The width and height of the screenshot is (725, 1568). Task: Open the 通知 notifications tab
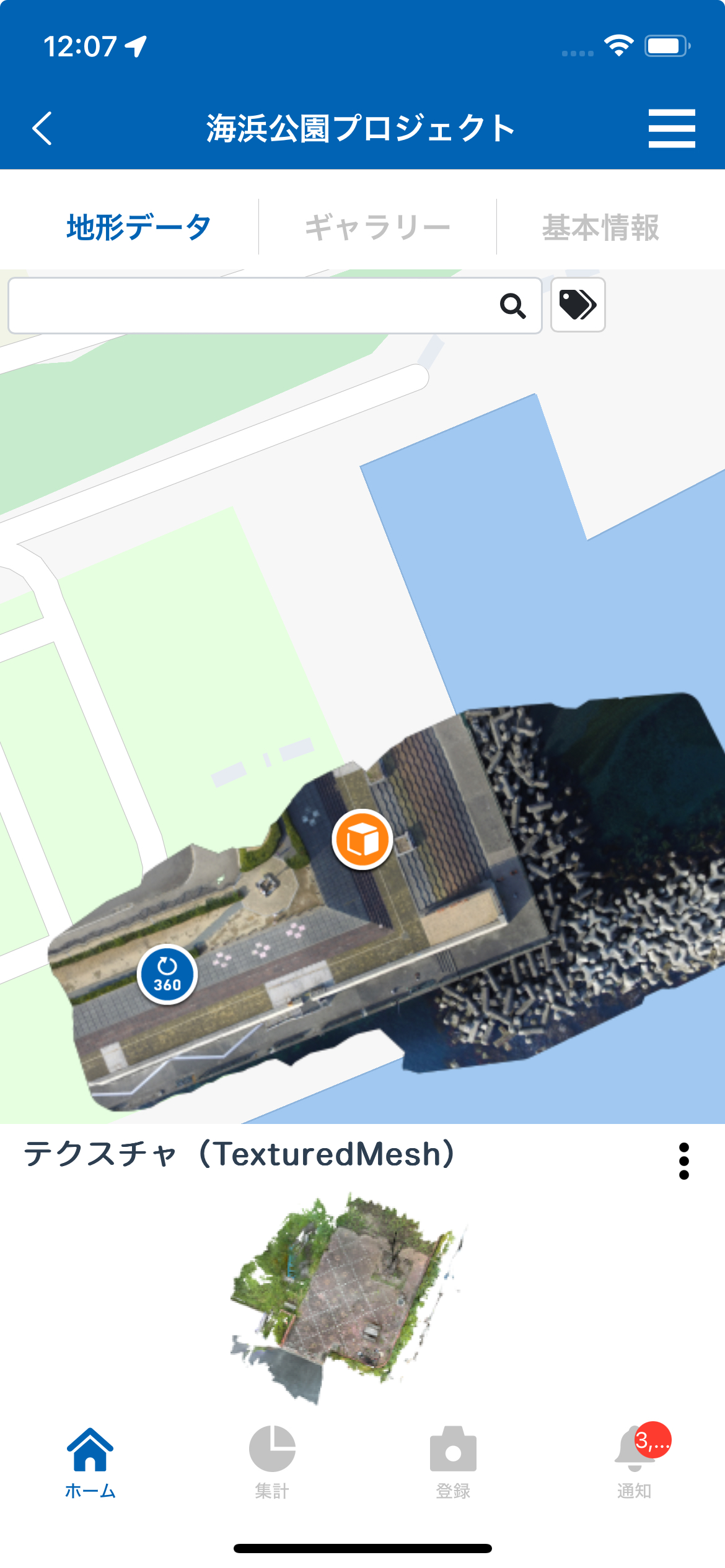pos(635,1463)
